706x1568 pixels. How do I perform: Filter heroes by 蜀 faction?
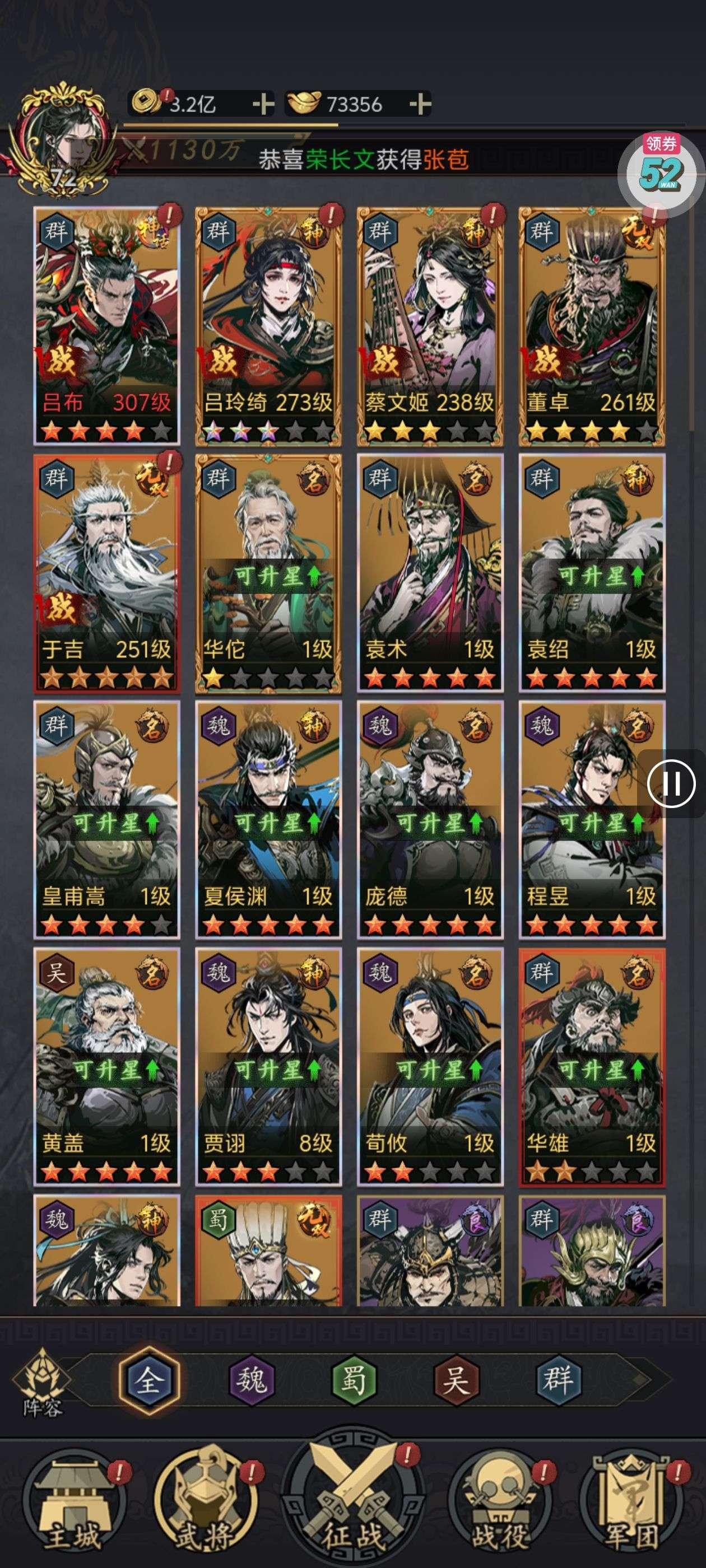354,1379
